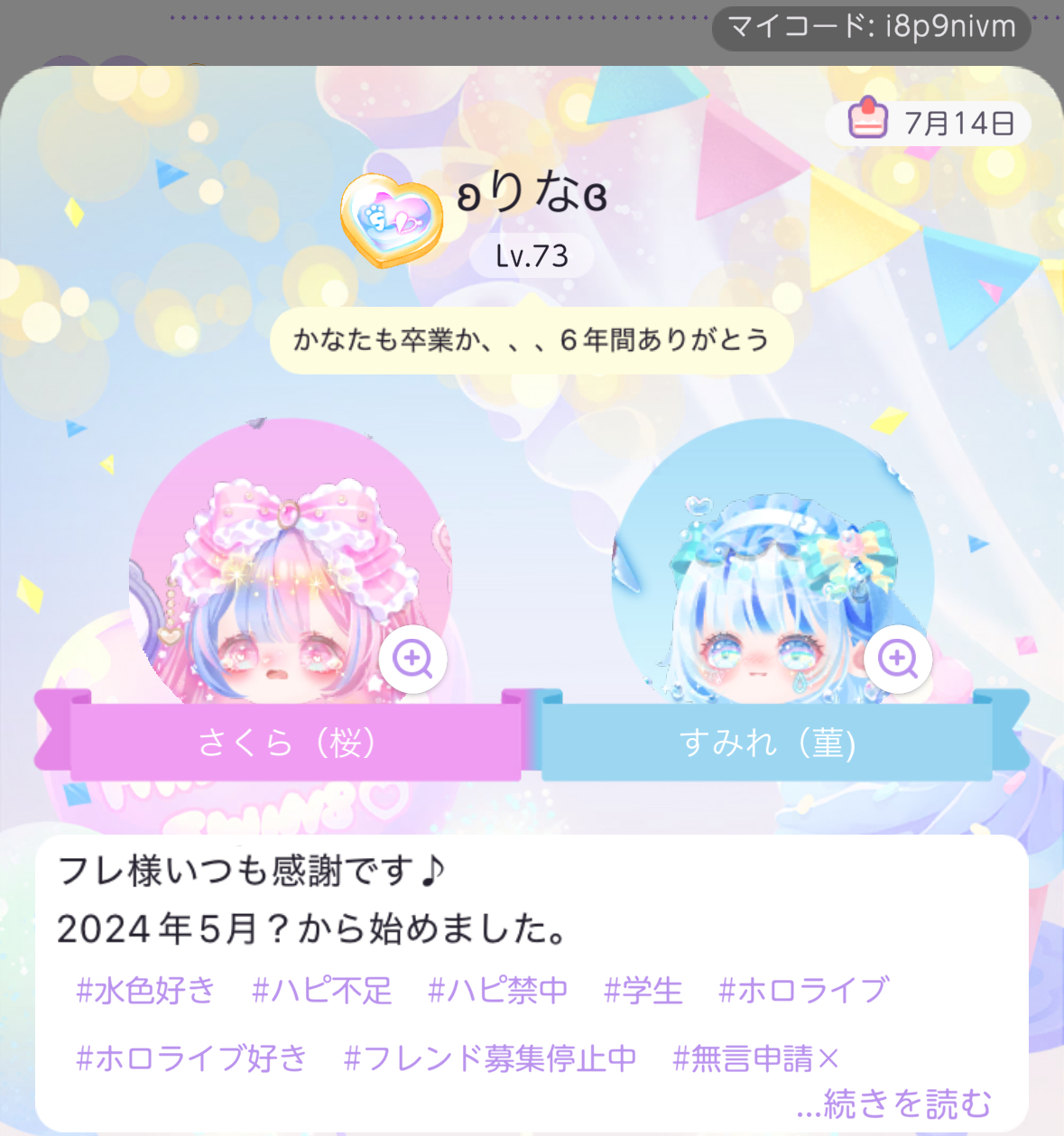Open hashtag #フレンド募集停止中
Viewport: 1064px width, 1136px height.
[x=490, y=1057]
